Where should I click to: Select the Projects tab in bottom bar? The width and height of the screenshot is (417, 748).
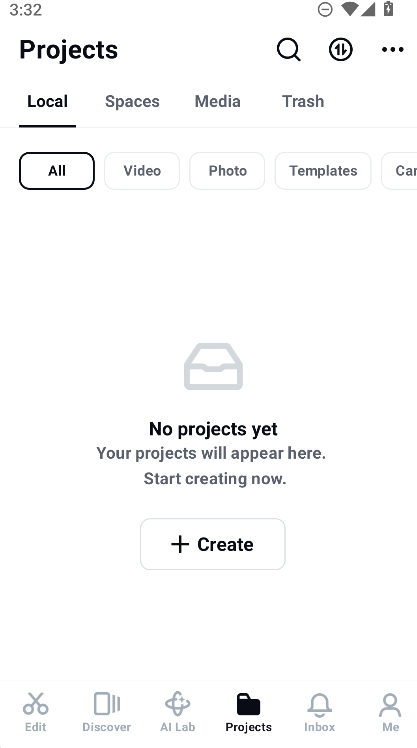pos(249,713)
